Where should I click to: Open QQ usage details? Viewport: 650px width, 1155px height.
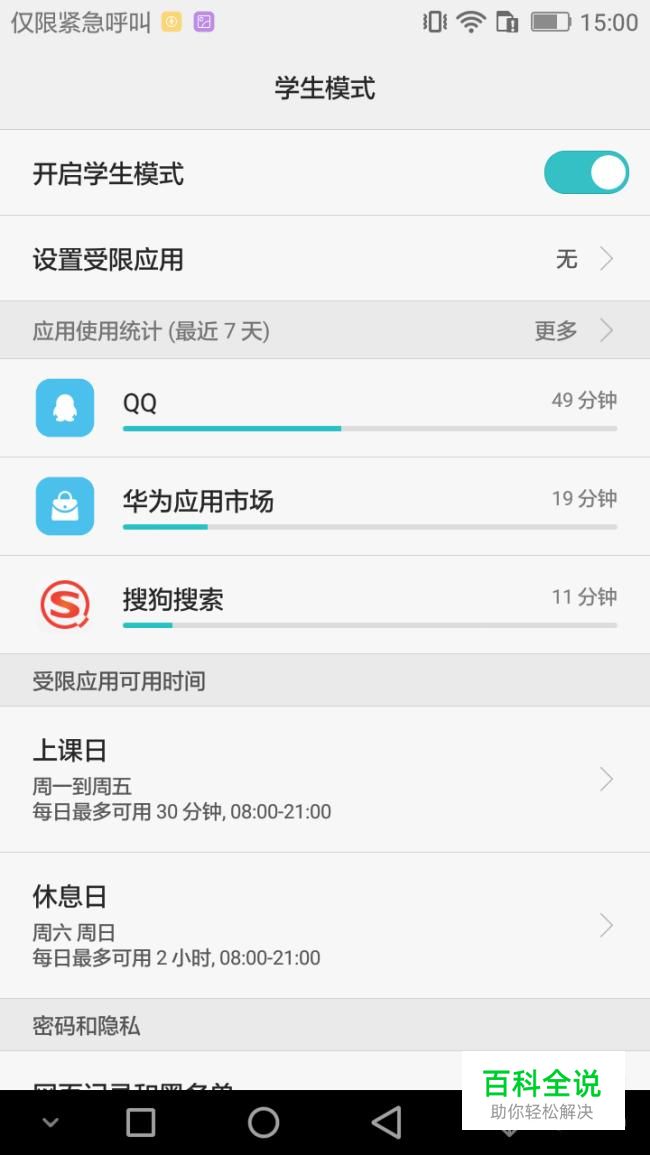325,408
